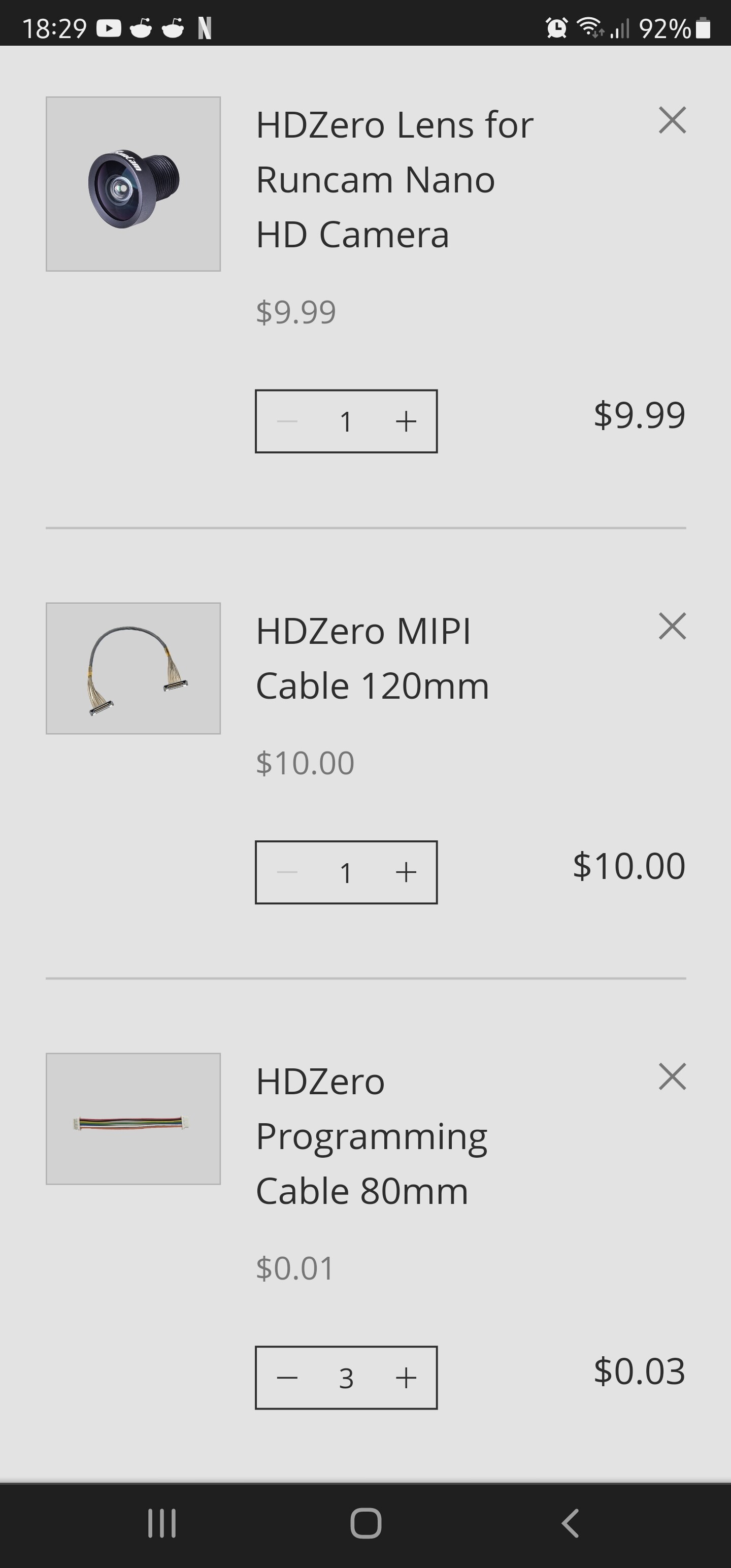The image size is (731, 1568).
Task: Edit the quantity field of HDZero Lens
Action: (x=346, y=421)
